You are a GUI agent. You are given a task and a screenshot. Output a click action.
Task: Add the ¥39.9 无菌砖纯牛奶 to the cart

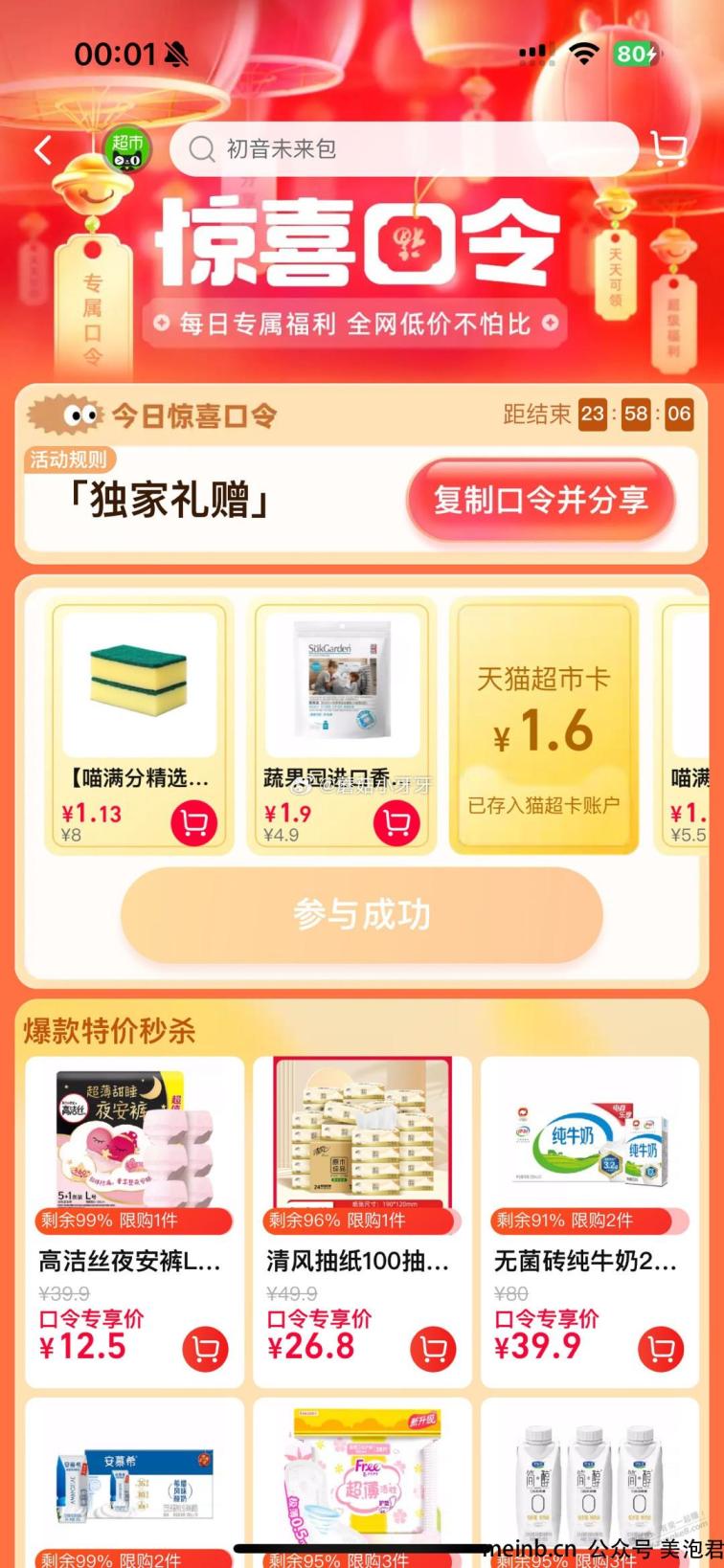pyautogui.click(x=661, y=1349)
